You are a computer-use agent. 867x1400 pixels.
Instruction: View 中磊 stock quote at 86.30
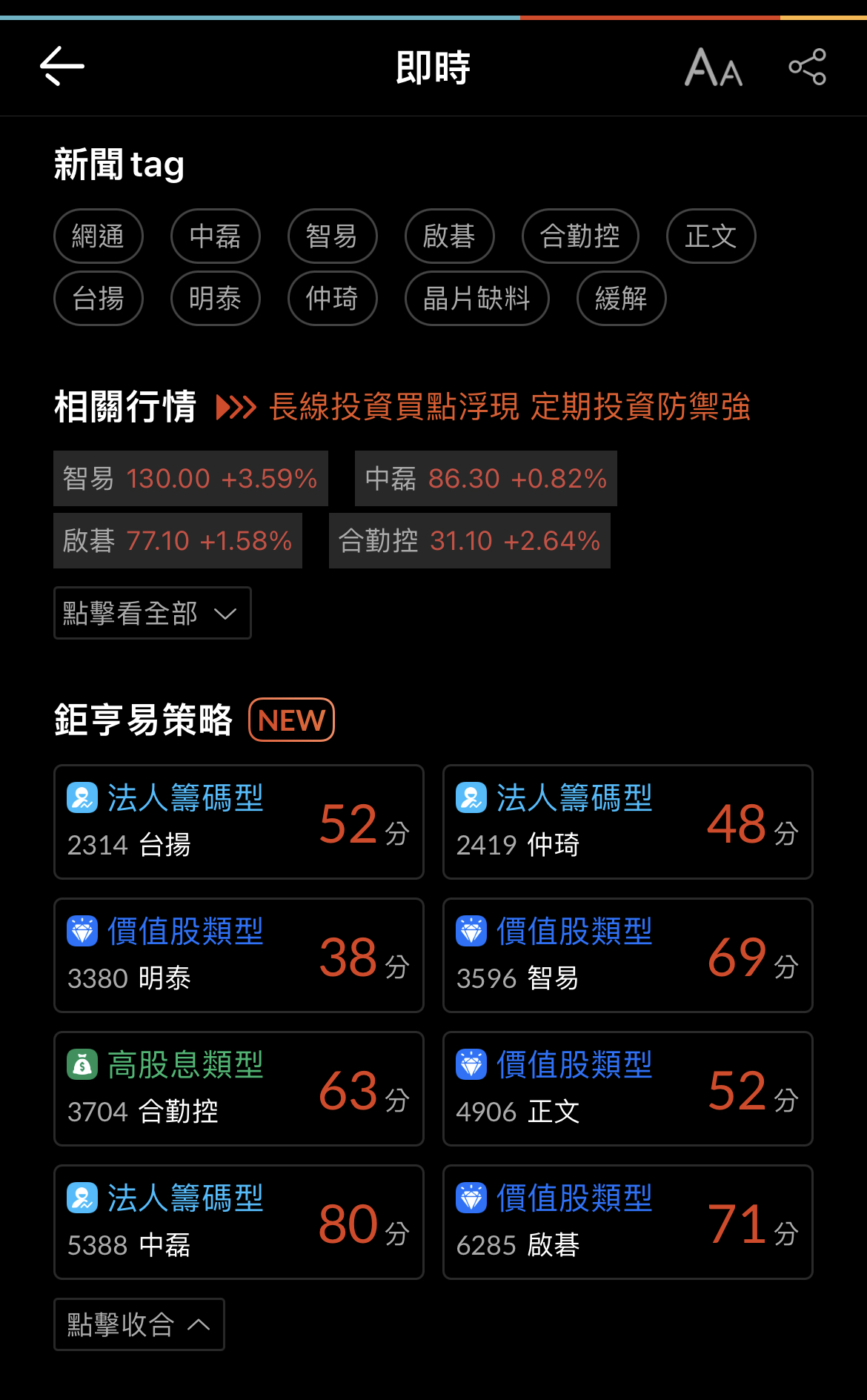[485, 479]
